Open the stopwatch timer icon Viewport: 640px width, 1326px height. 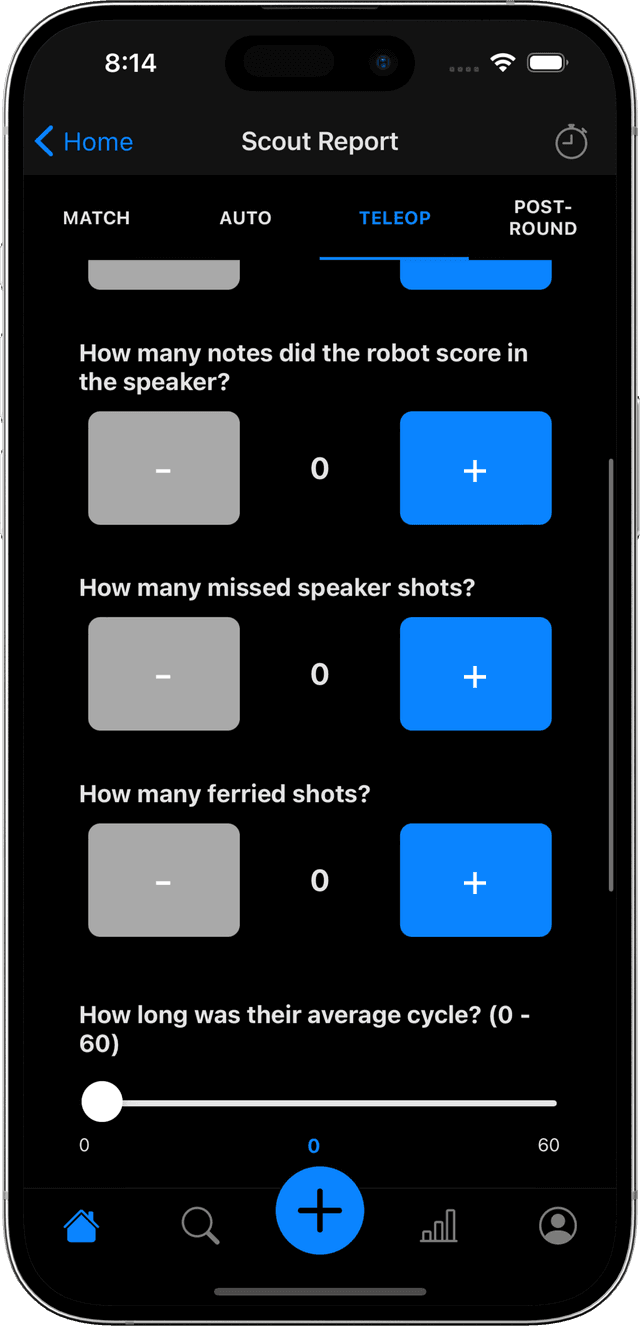pyautogui.click(x=571, y=142)
